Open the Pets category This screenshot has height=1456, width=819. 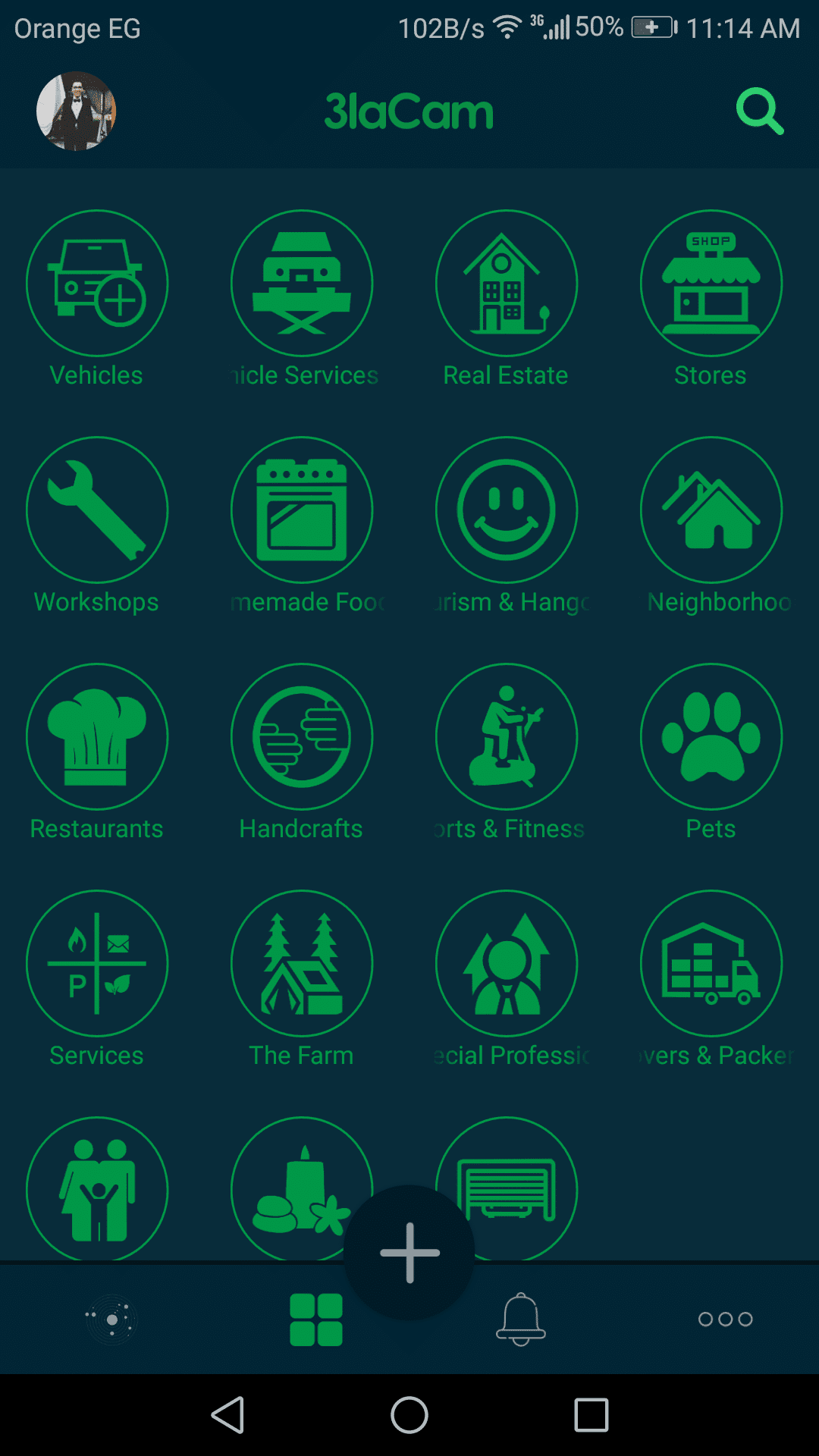[711, 736]
